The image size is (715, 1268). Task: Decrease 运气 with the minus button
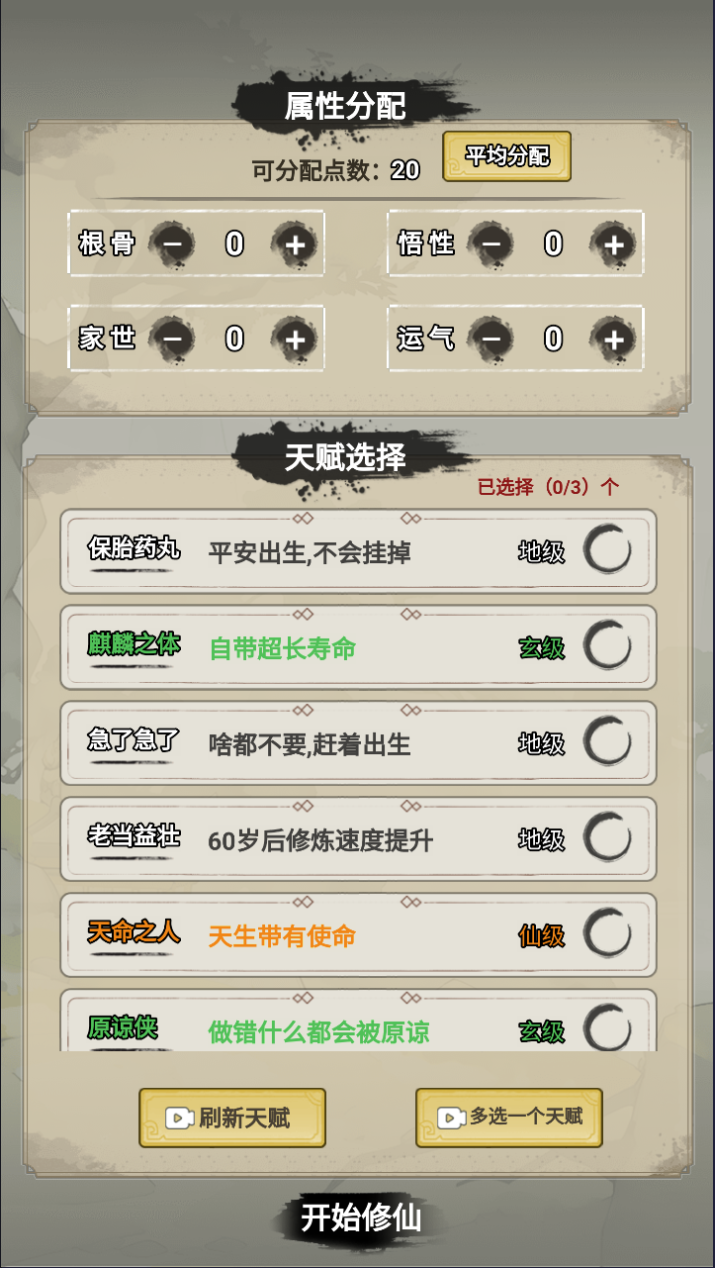tap(491, 339)
